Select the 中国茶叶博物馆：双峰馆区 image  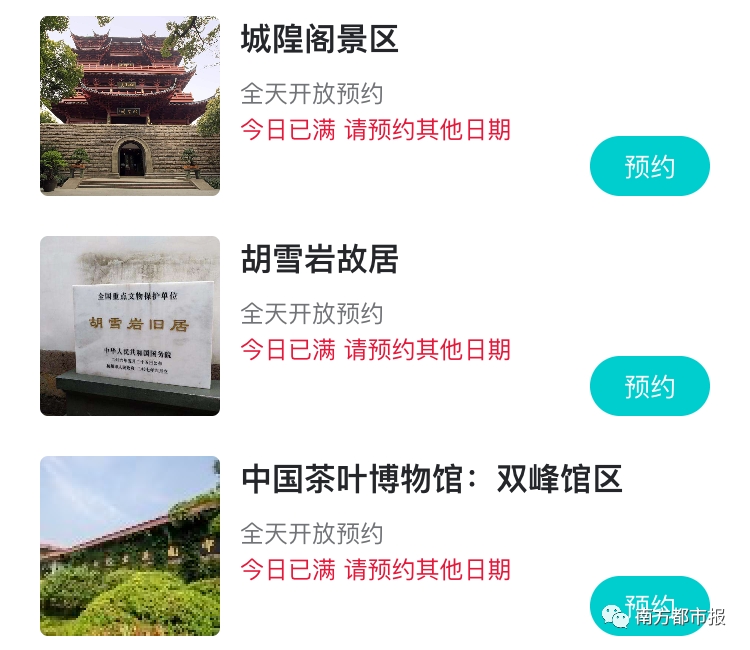[130, 546]
